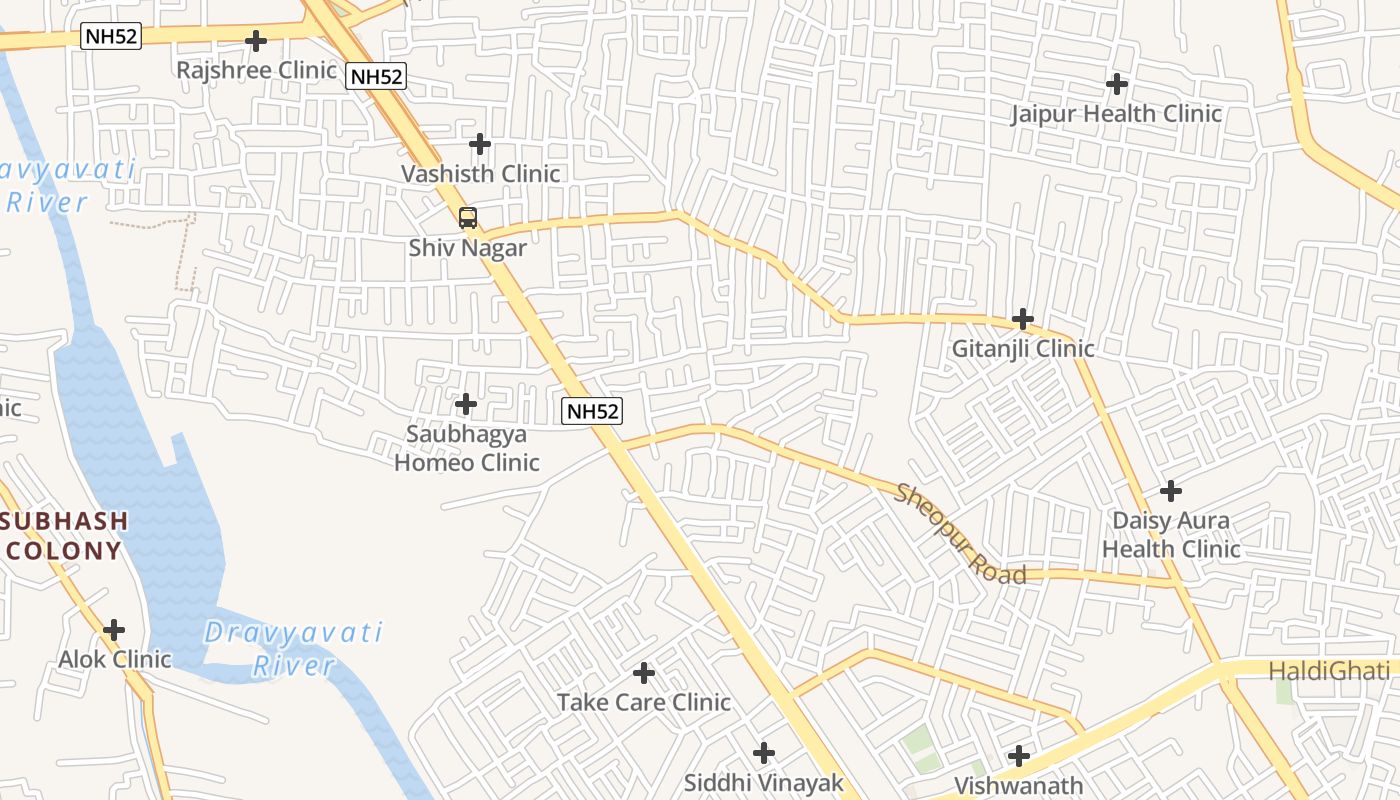The image size is (1400, 800).
Task: Open the Vashisth Clinic map pin
Action: tap(480, 144)
